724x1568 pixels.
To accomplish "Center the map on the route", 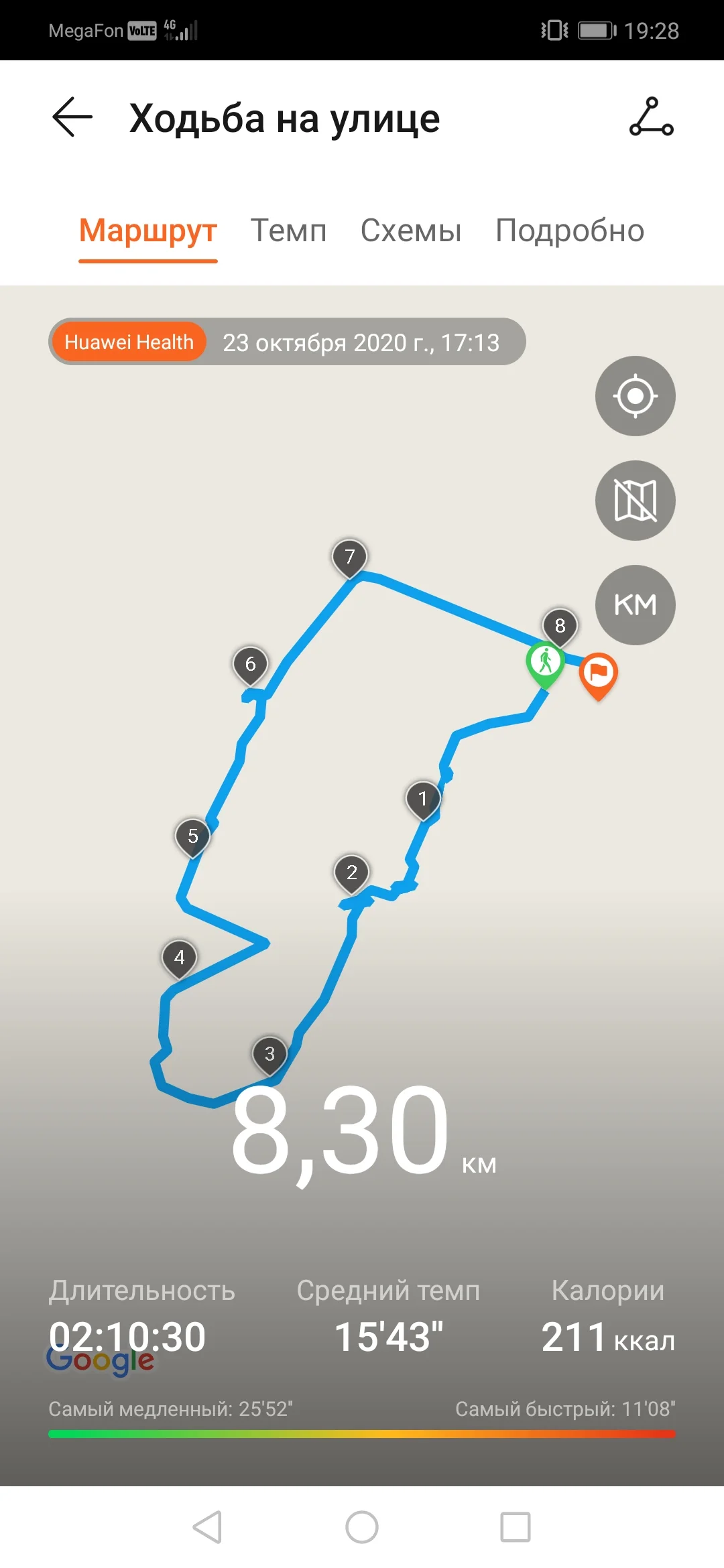I will 635,396.
